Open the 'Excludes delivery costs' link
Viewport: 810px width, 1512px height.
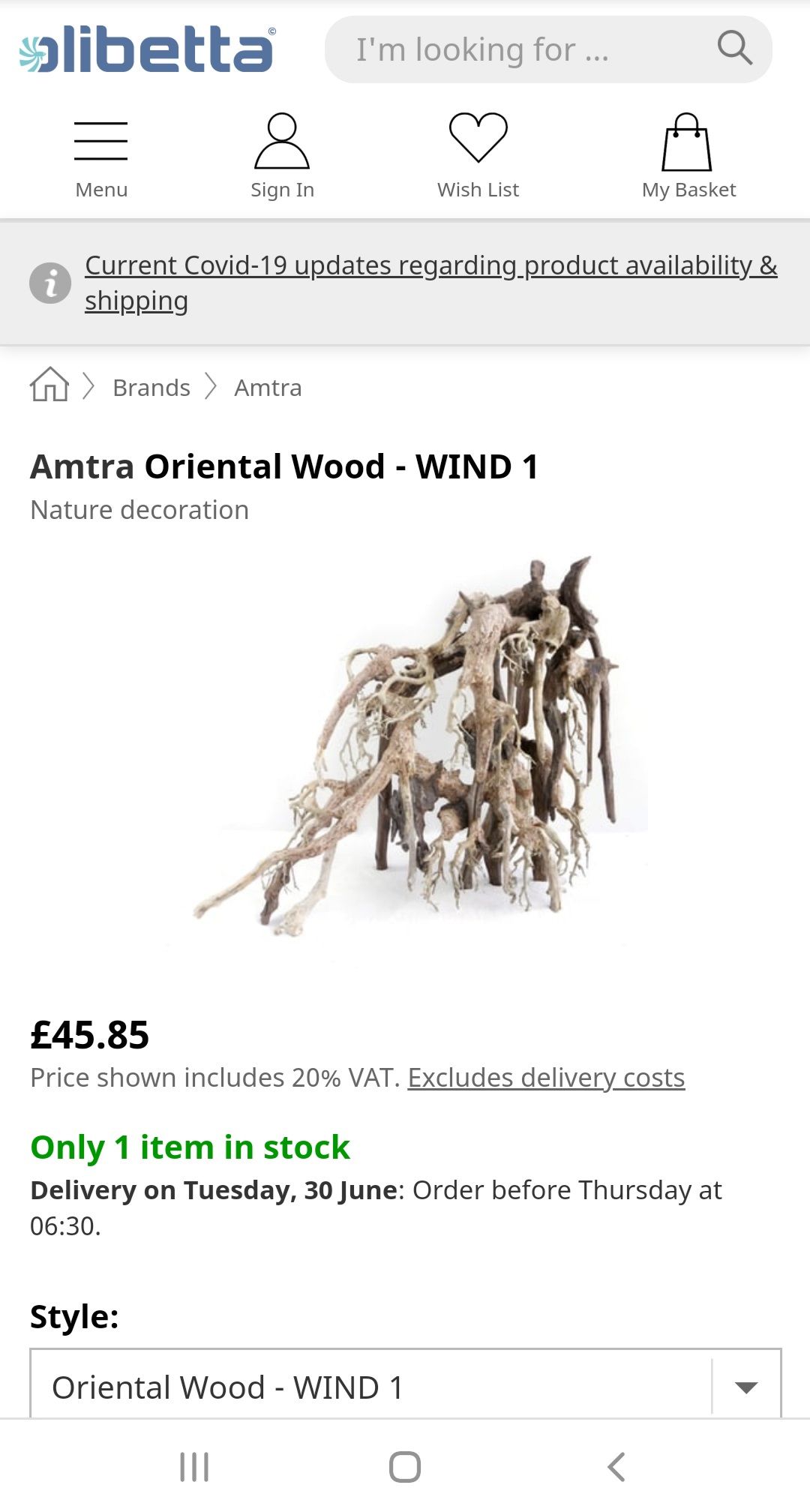tap(546, 1078)
